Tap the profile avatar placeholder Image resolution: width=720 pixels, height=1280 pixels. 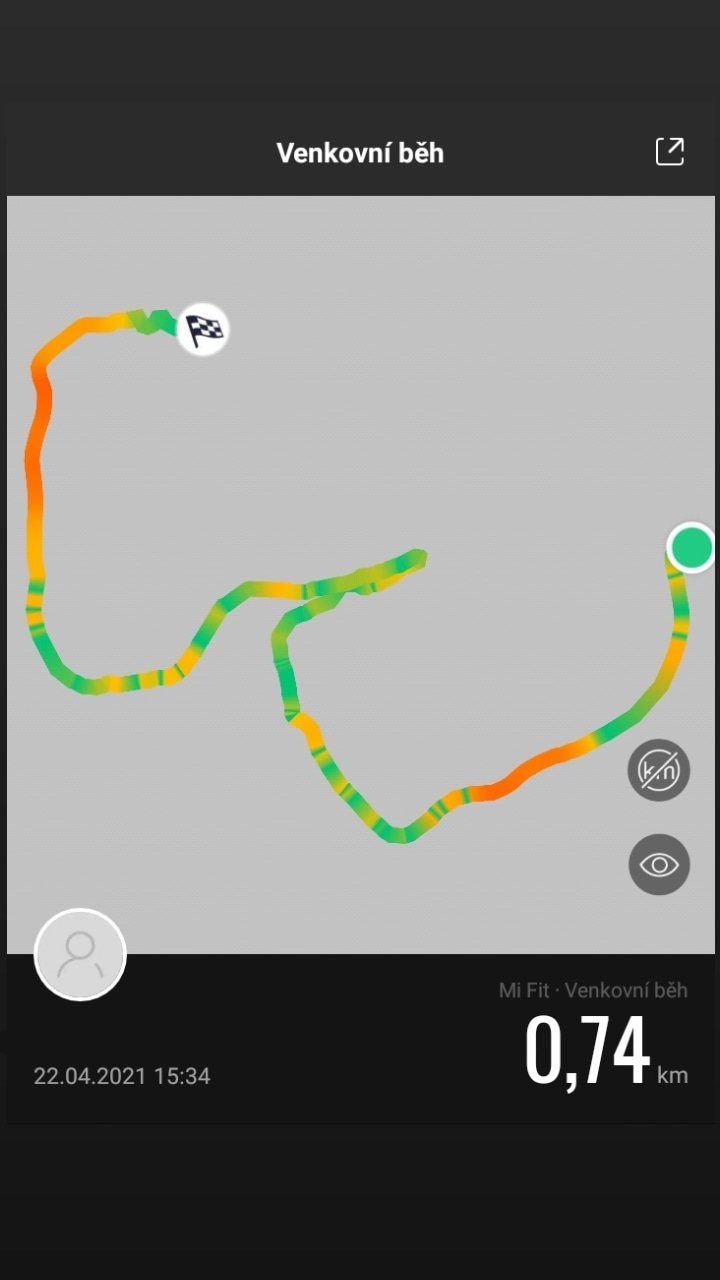click(80, 955)
